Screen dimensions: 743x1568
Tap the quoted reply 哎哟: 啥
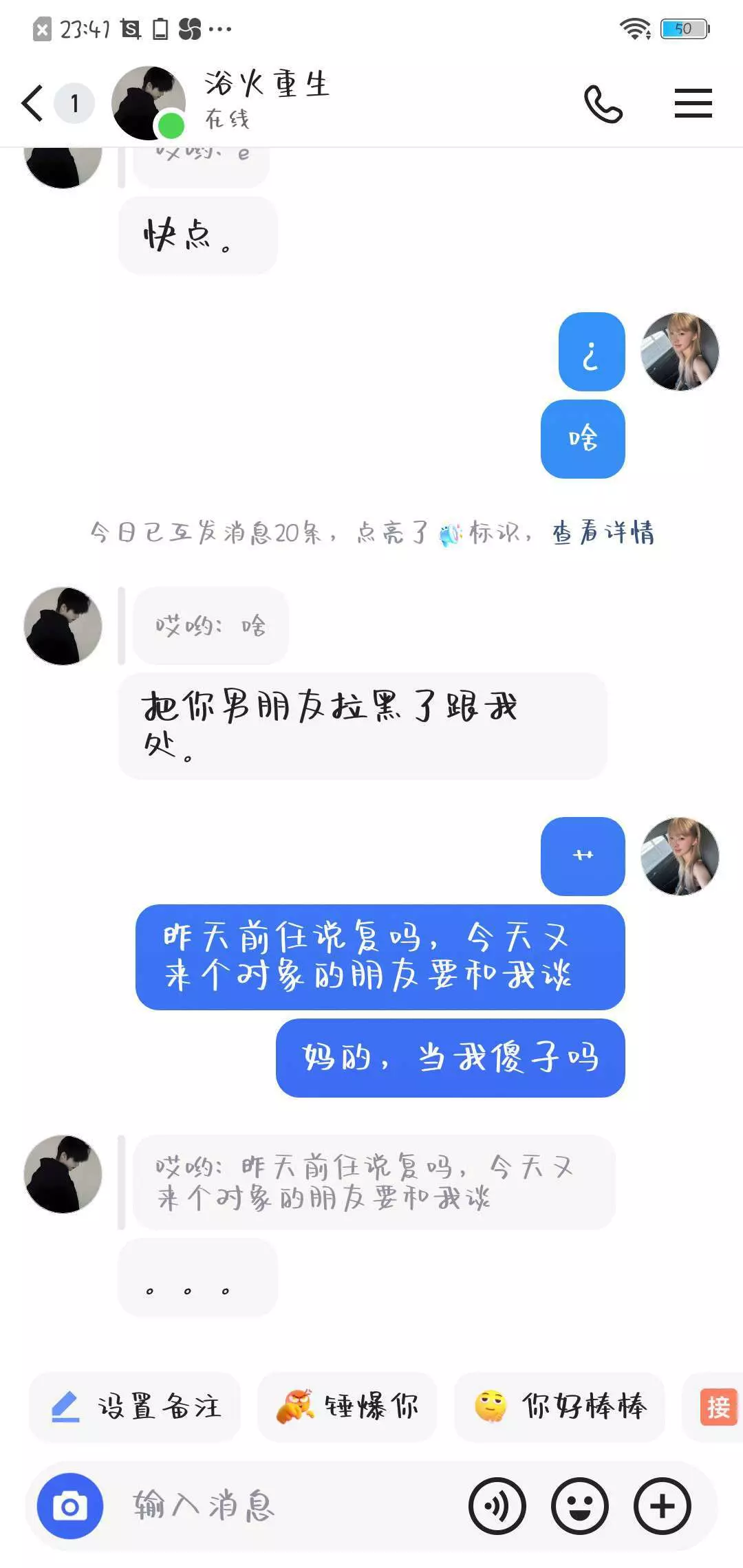211,626
